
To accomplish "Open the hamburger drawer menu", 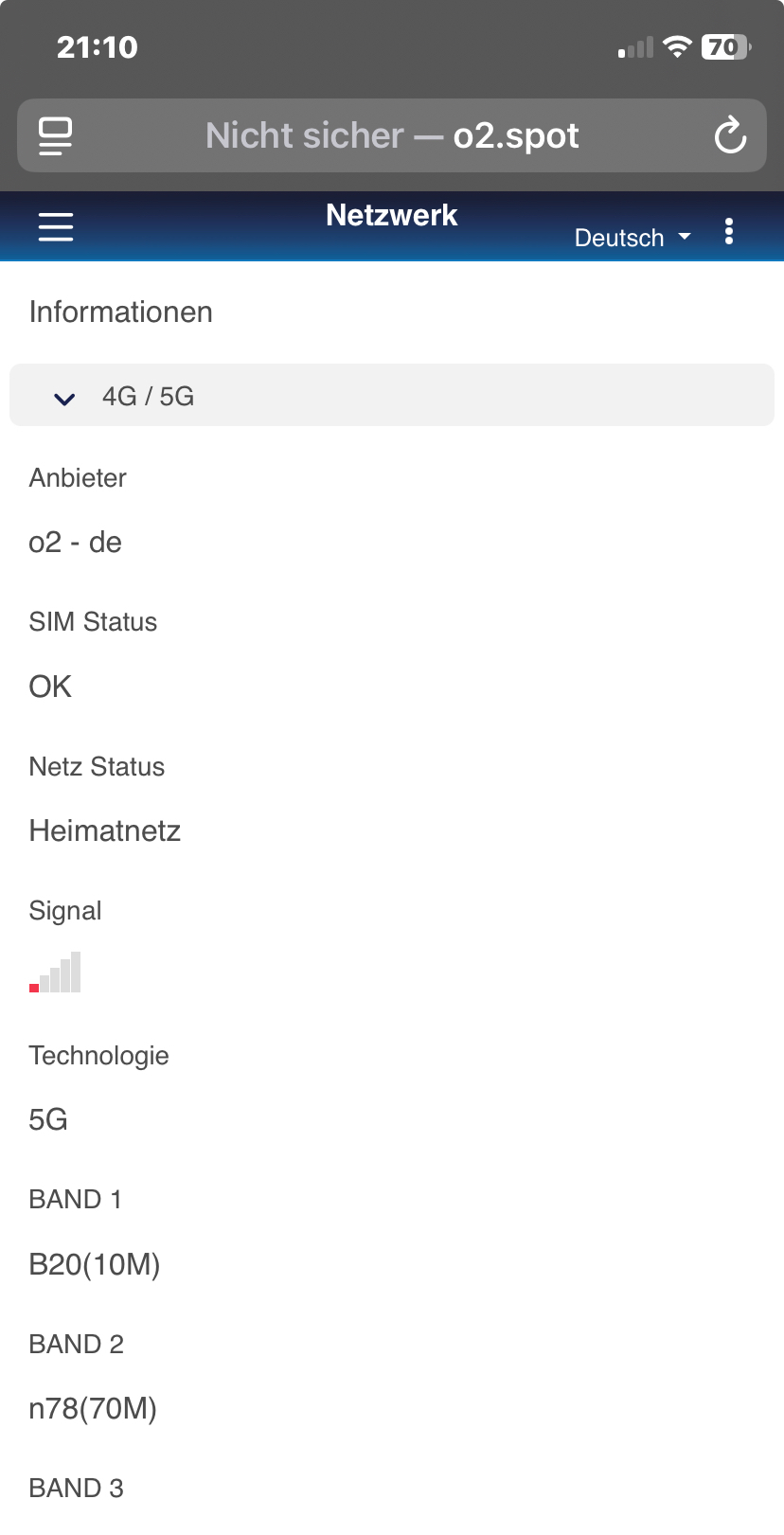I will pos(56,227).
